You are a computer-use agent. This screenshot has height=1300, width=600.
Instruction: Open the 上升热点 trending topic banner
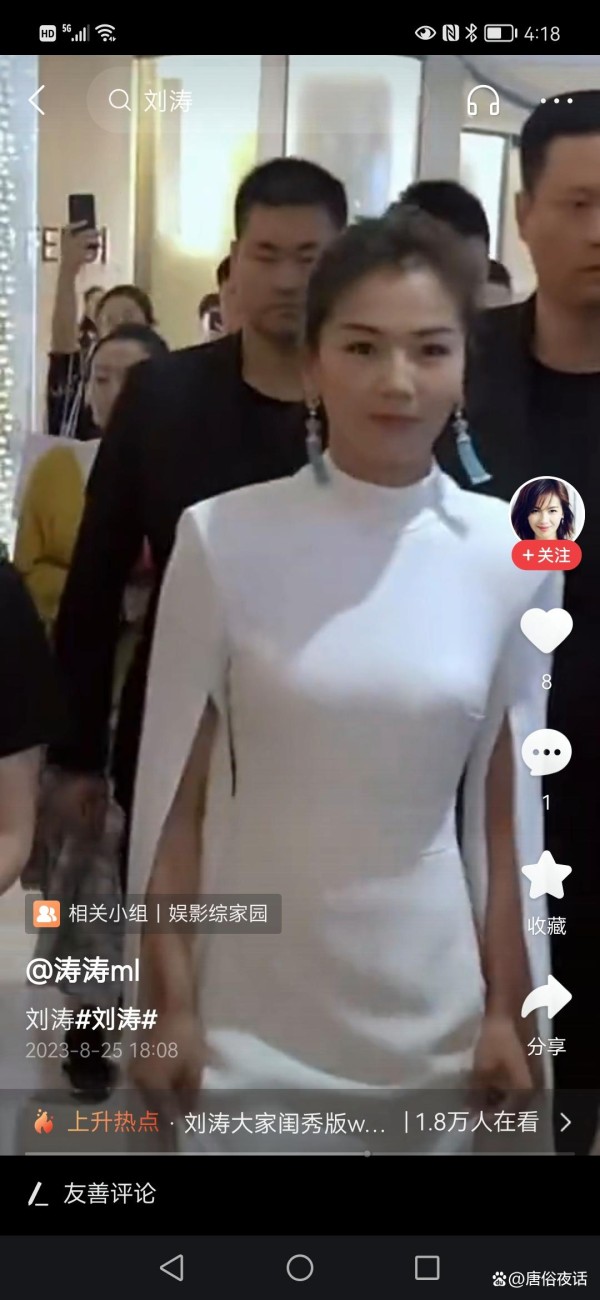[x=300, y=1122]
